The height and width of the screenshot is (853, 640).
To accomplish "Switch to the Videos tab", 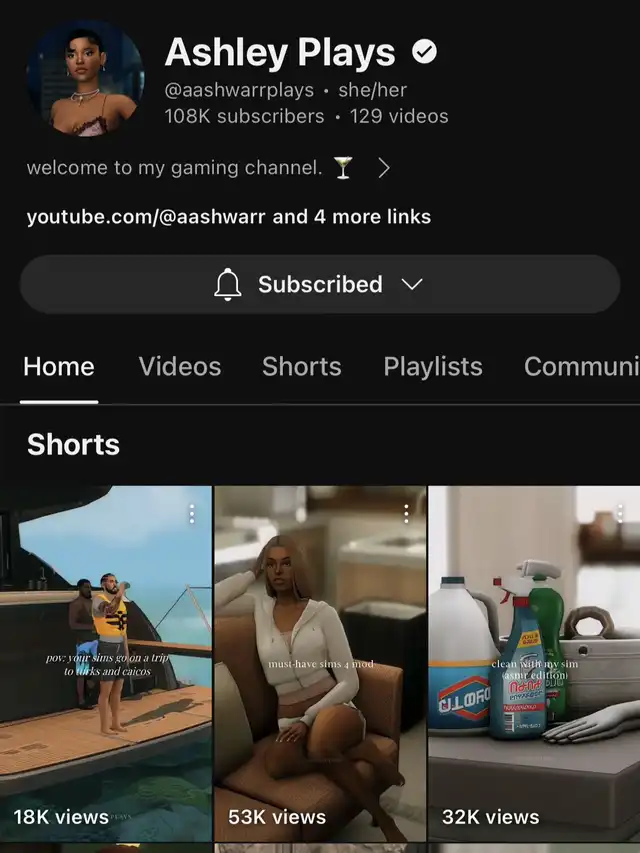I will pos(179,367).
